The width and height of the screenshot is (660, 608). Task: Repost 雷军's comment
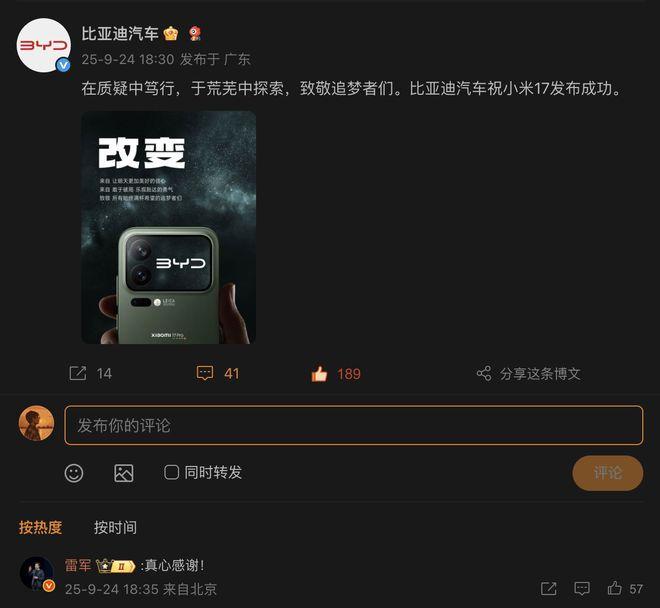pyautogui.click(x=548, y=588)
